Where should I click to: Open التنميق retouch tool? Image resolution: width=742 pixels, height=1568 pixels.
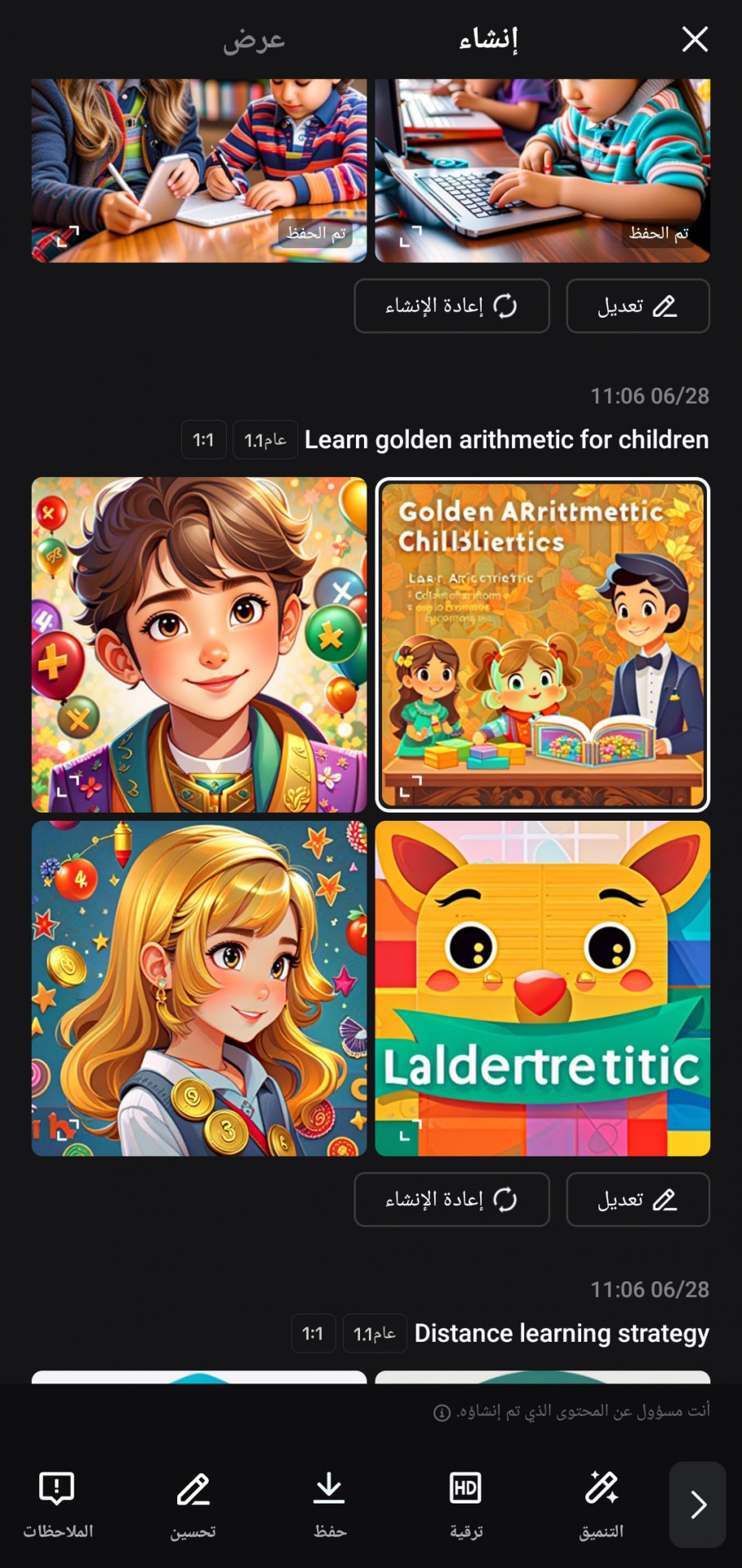point(602,1504)
